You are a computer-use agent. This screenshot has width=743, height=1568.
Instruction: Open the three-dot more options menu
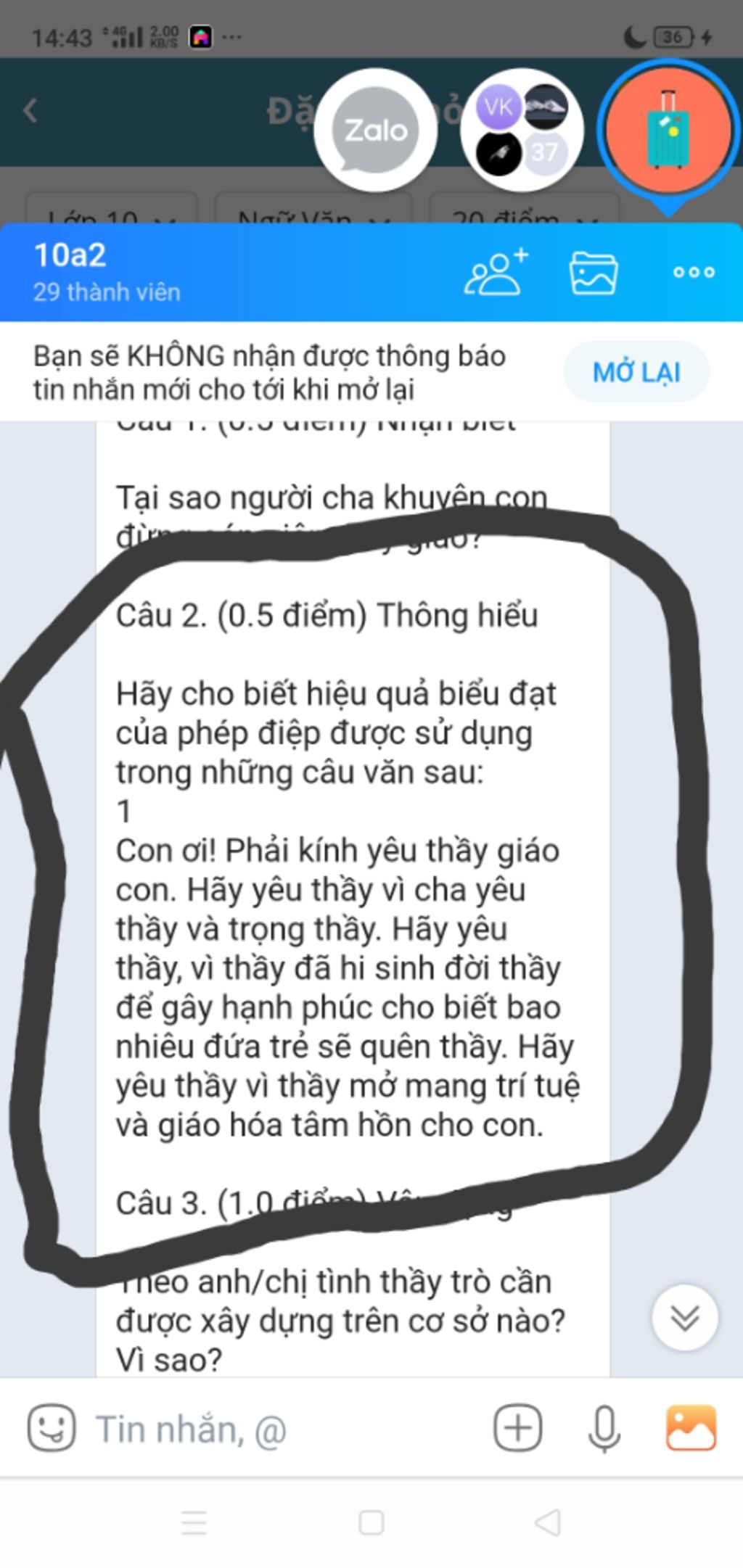click(x=693, y=273)
